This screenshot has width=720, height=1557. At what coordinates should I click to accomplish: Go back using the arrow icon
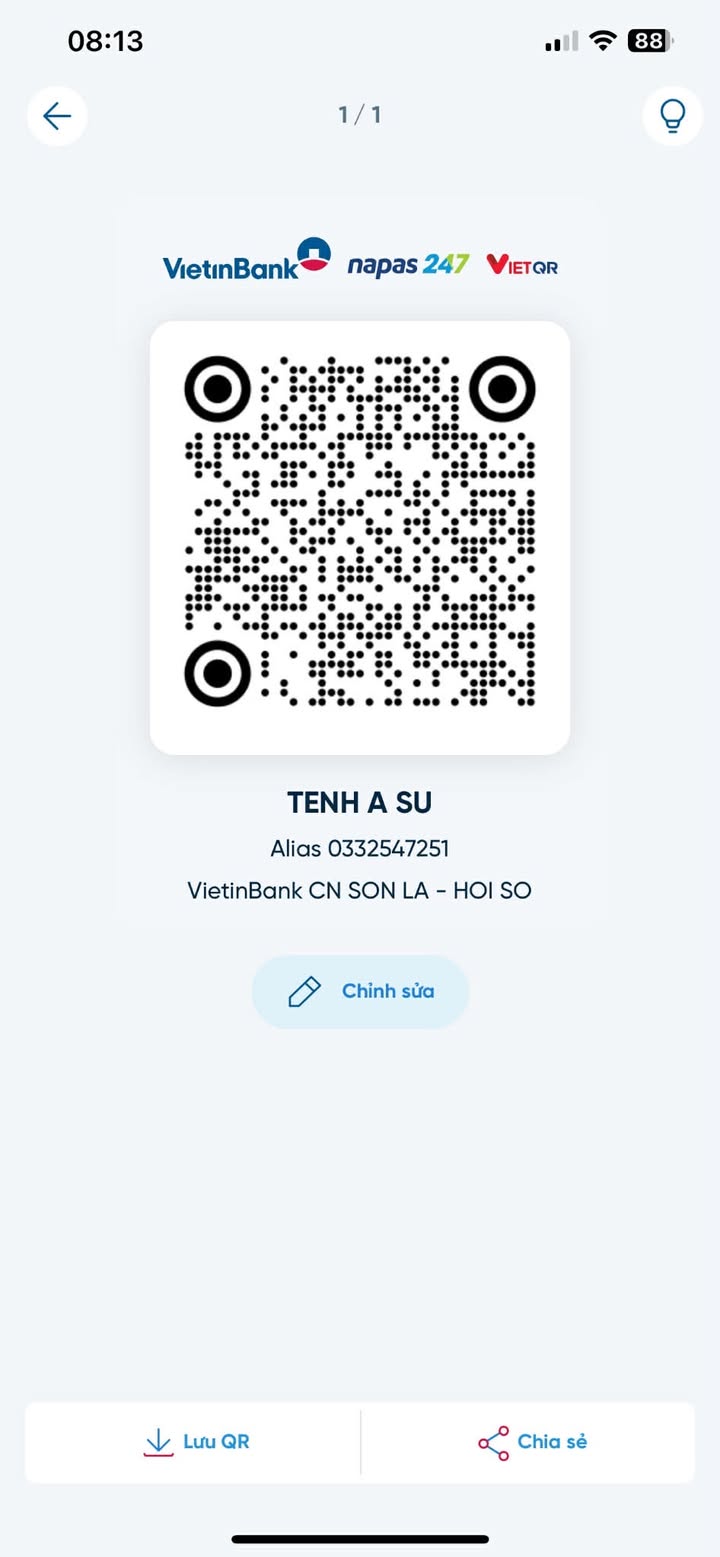[57, 116]
